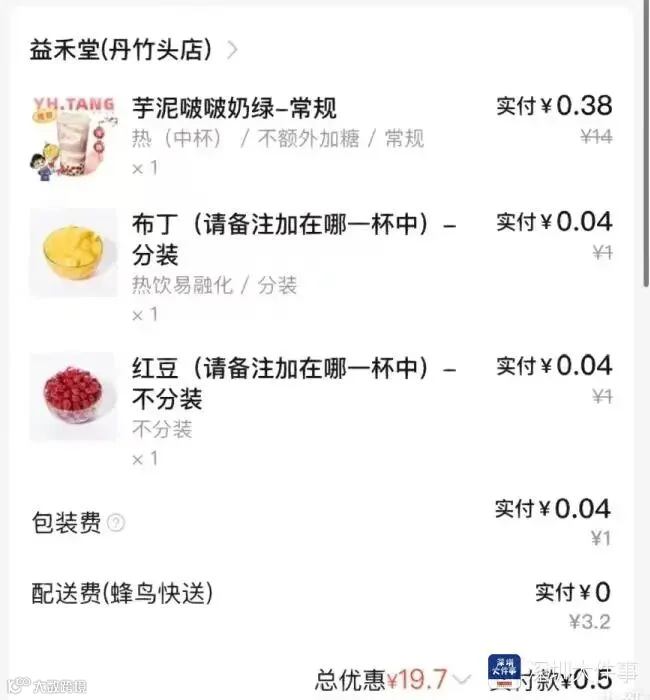Select the 红豆 add-on item
The height and width of the screenshot is (700, 650).
pos(73,396)
